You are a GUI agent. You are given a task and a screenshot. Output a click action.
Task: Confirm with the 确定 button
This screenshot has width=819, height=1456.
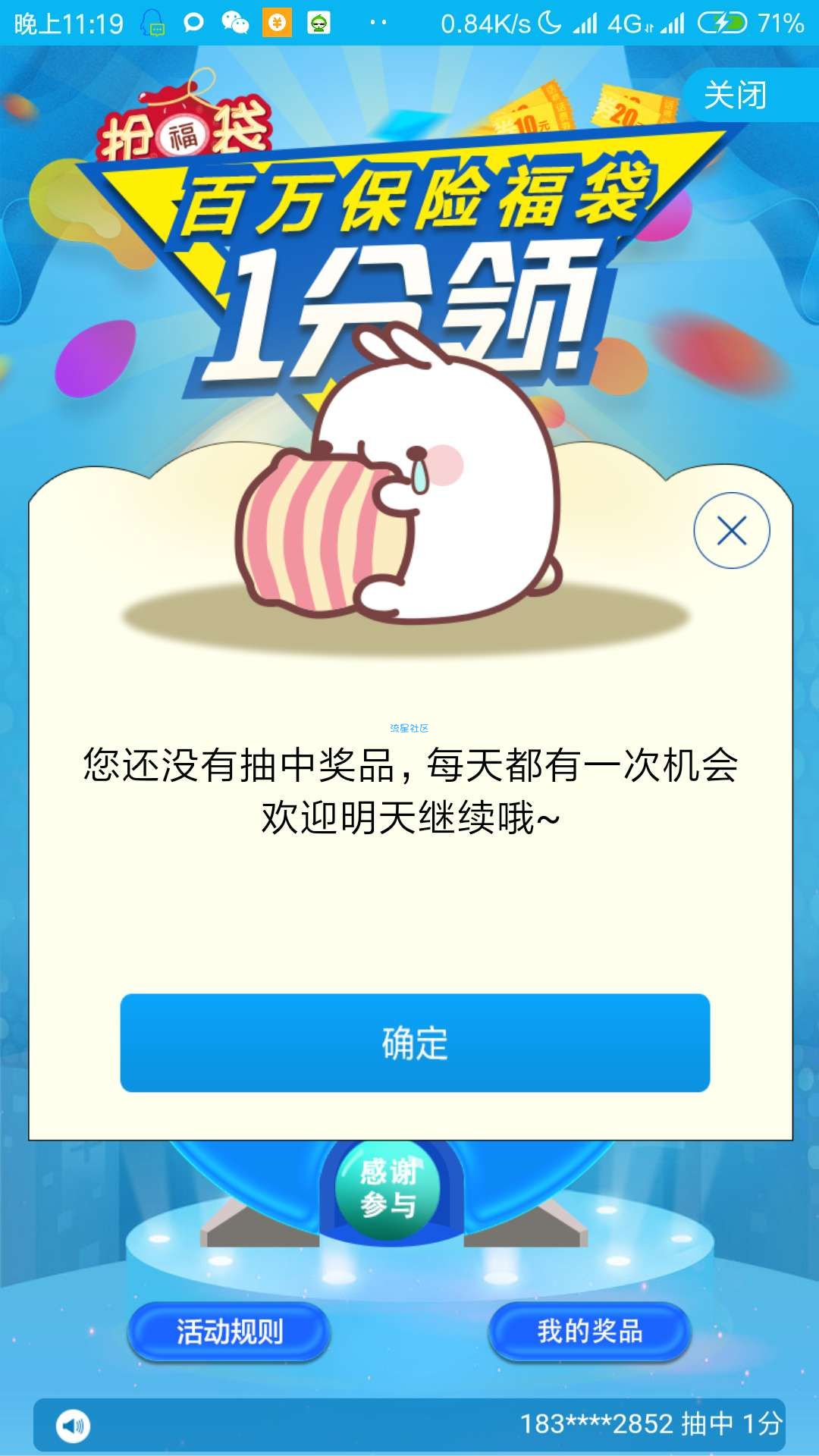pyautogui.click(x=415, y=1043)
